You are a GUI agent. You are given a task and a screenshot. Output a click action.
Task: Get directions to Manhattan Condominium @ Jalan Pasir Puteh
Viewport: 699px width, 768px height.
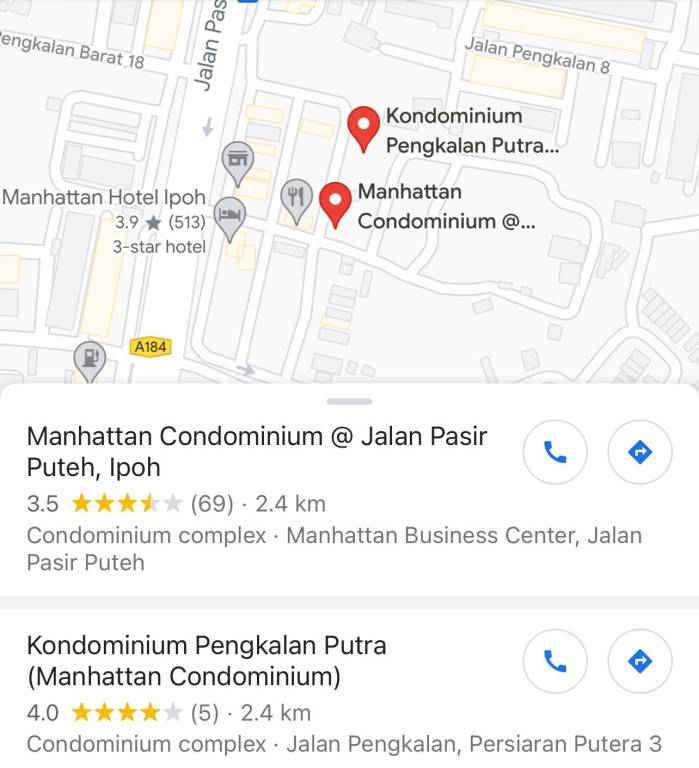point(640,452)
